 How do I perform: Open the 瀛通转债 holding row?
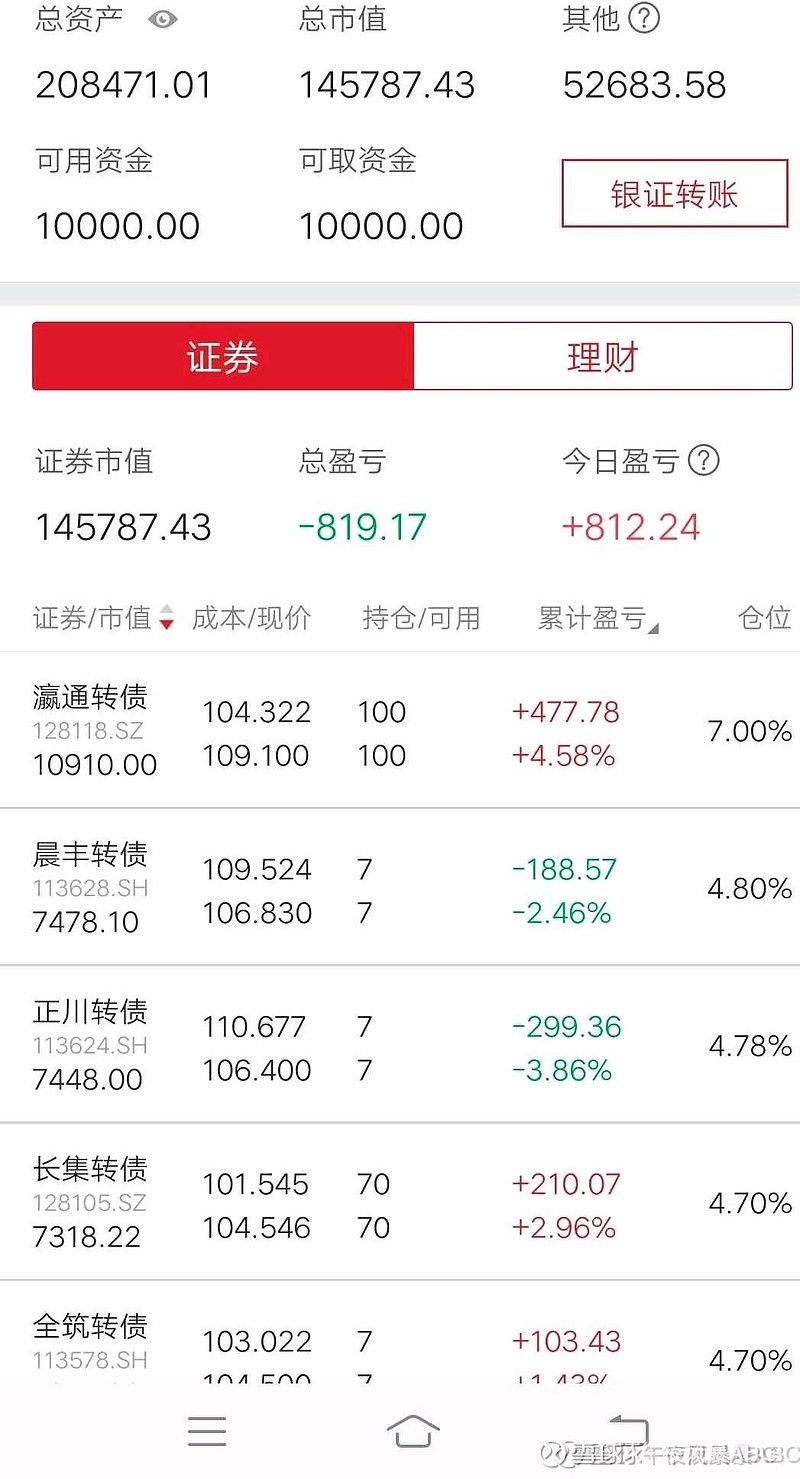tap(400, 730)
